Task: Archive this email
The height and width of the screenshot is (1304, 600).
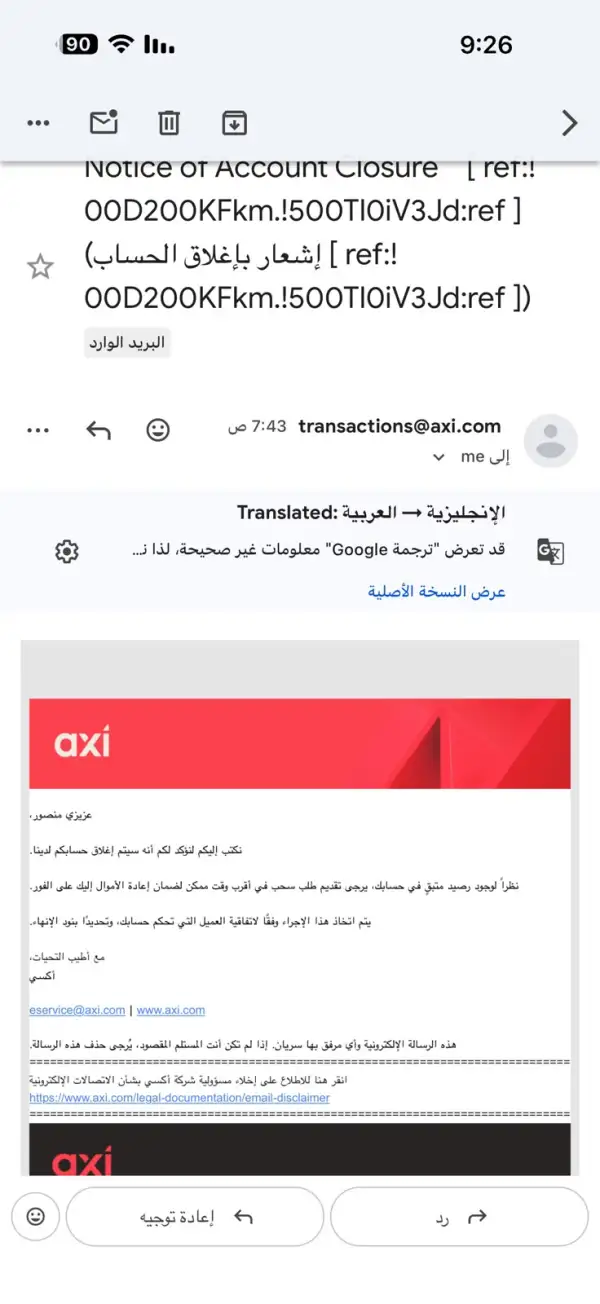Action: pos(233,123)
